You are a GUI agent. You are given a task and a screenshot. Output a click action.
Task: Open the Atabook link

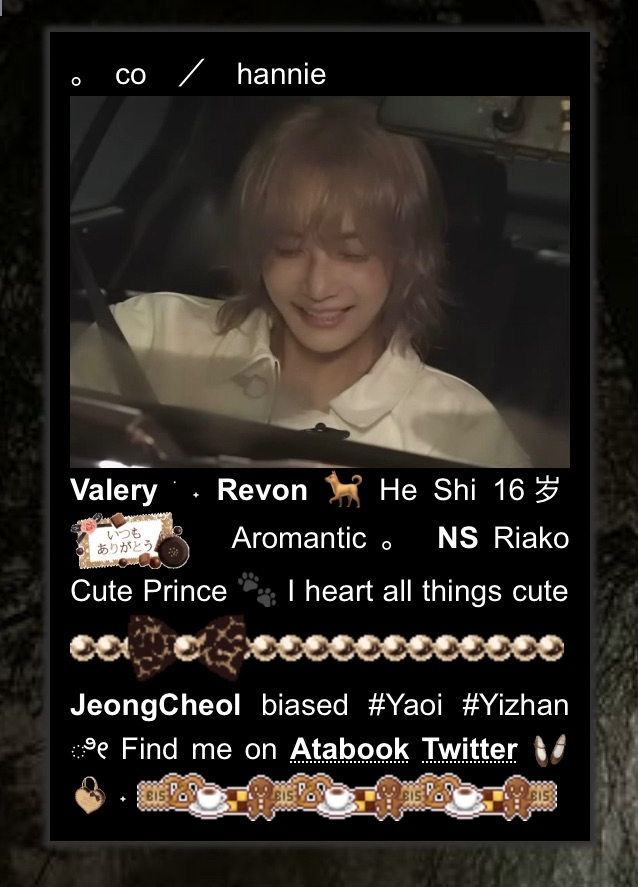pyautogui.click(x=349, y=749)
